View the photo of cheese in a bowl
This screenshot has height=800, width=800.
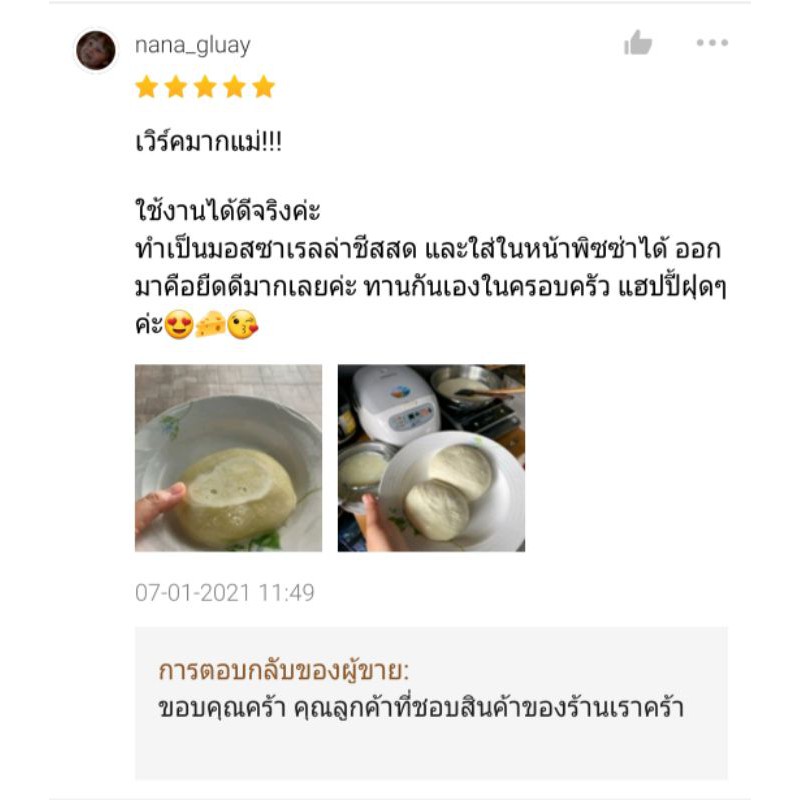point(228,458)
